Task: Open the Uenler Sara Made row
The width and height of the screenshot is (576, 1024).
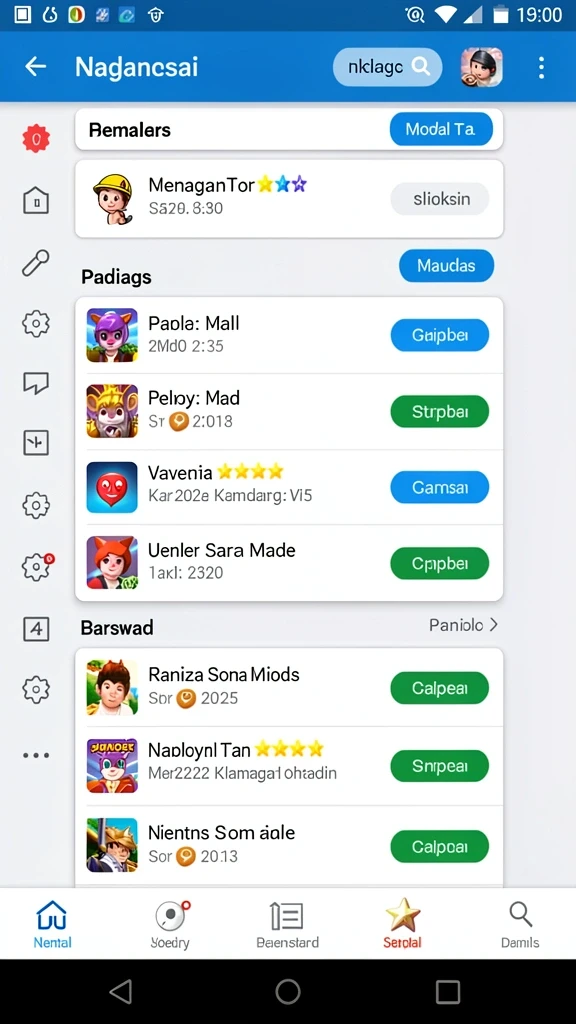Action: point(289,562)
